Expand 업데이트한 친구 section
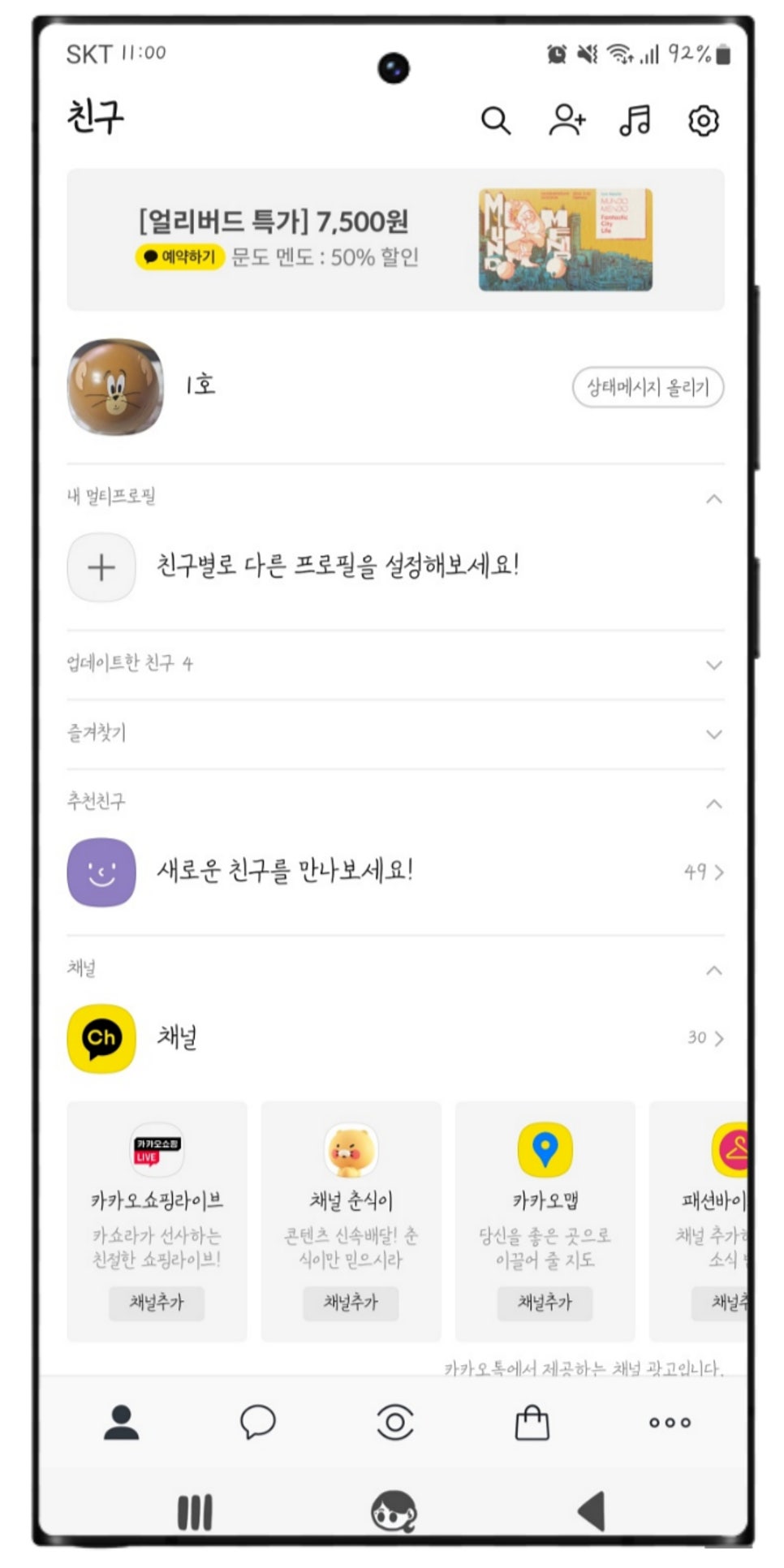The image size is (784, 1568). (713, 665)
